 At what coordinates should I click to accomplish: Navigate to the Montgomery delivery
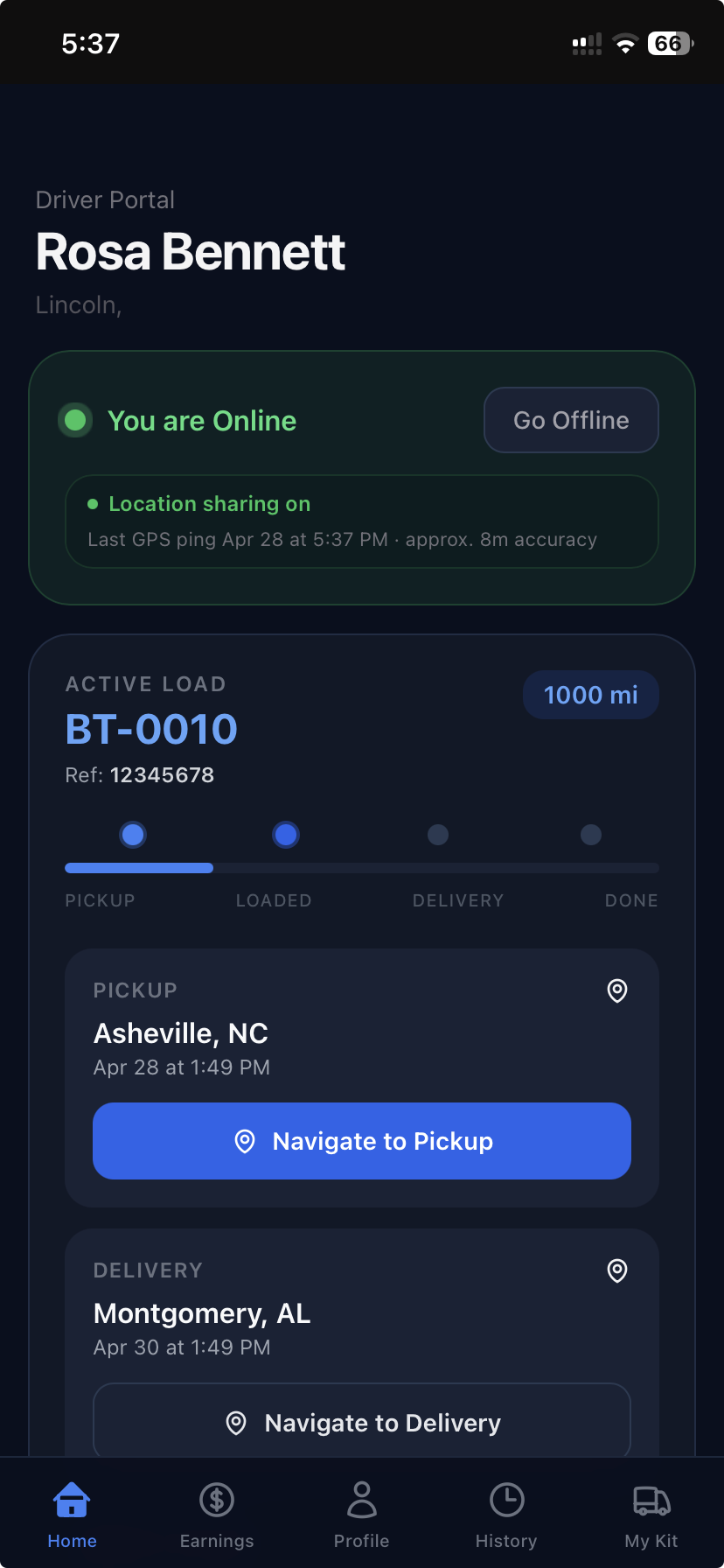coord(362,1422)
